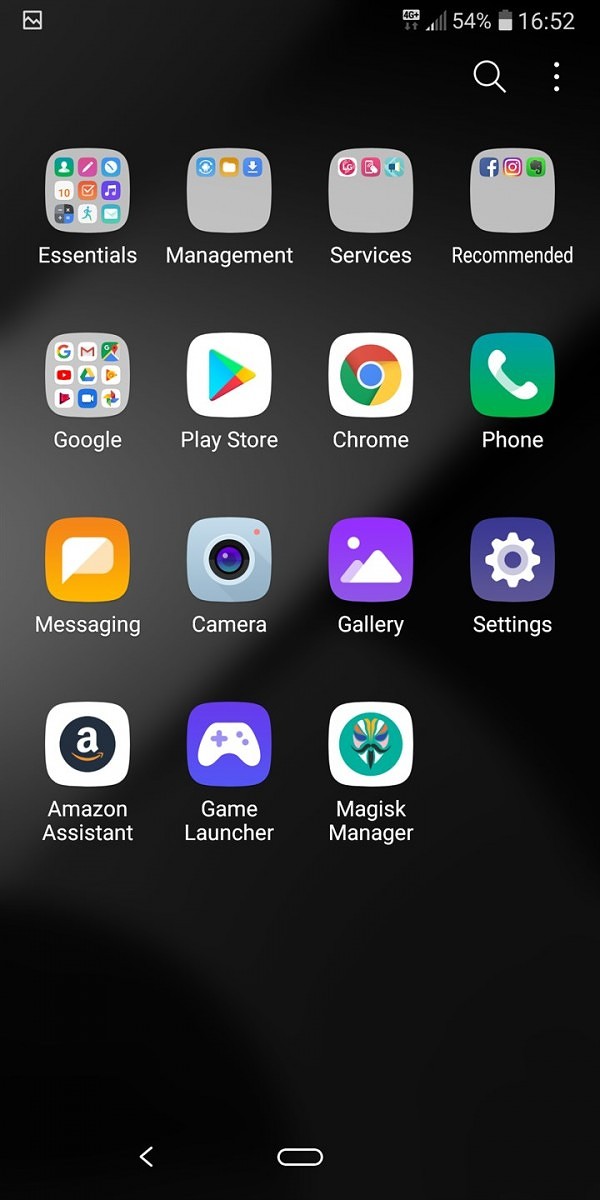Open the app drawer search

point(489,76)
